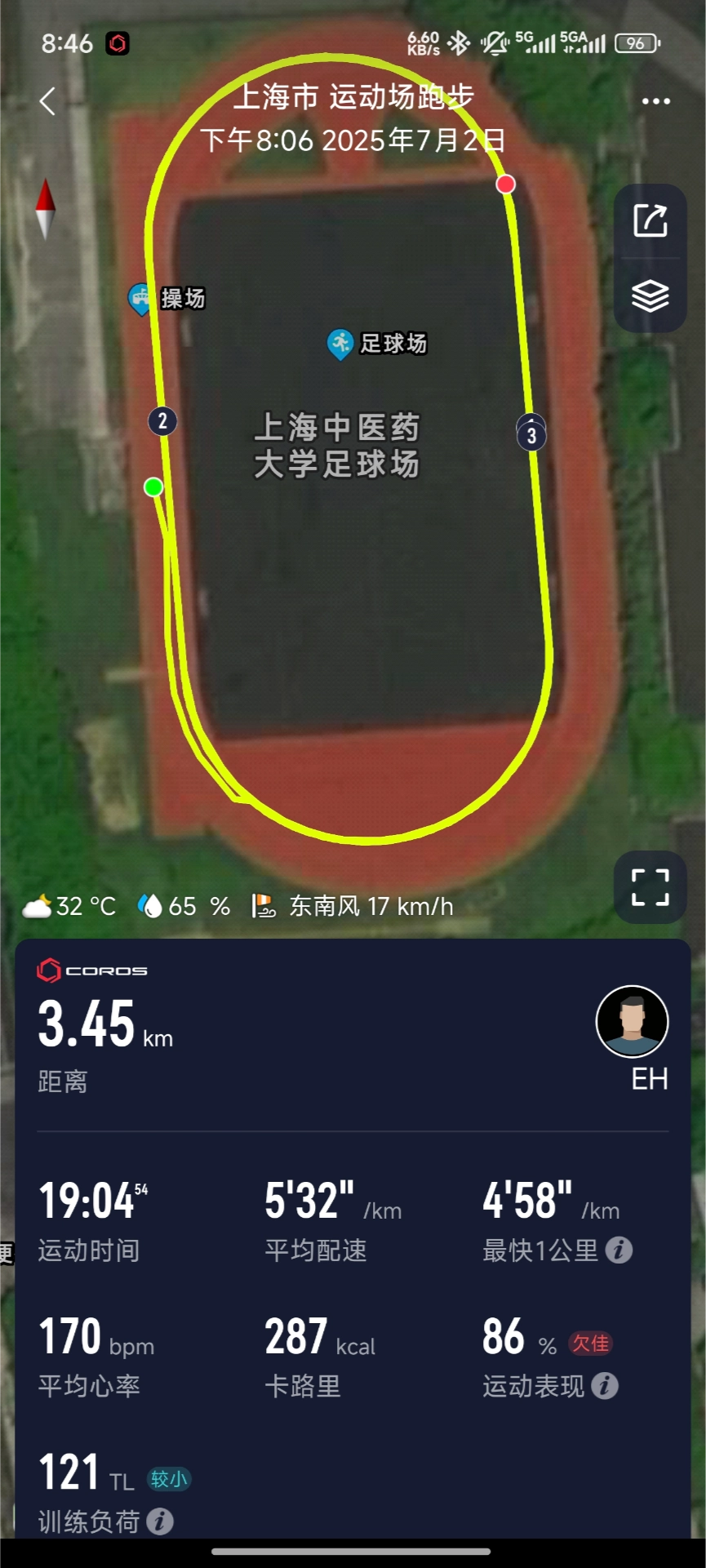View info about 最快1公里

(x=619, y=1250)
